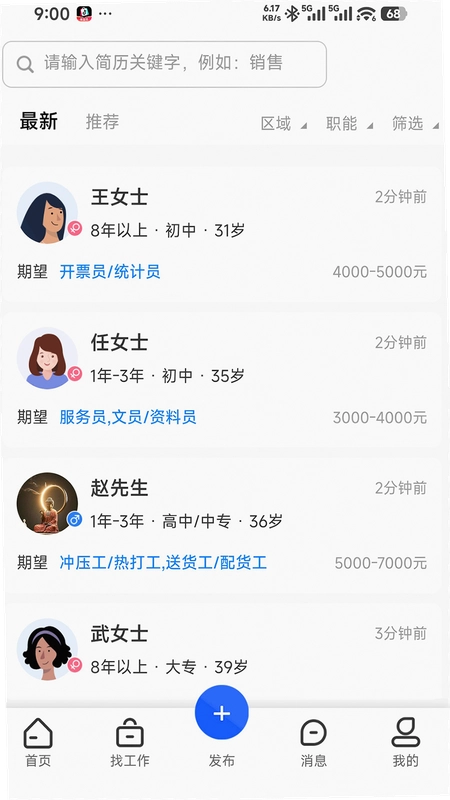The height and width of the screenshot is (800, 450).
Task: Expand the 区域 dropdown filter
Action: click(284, 123)
